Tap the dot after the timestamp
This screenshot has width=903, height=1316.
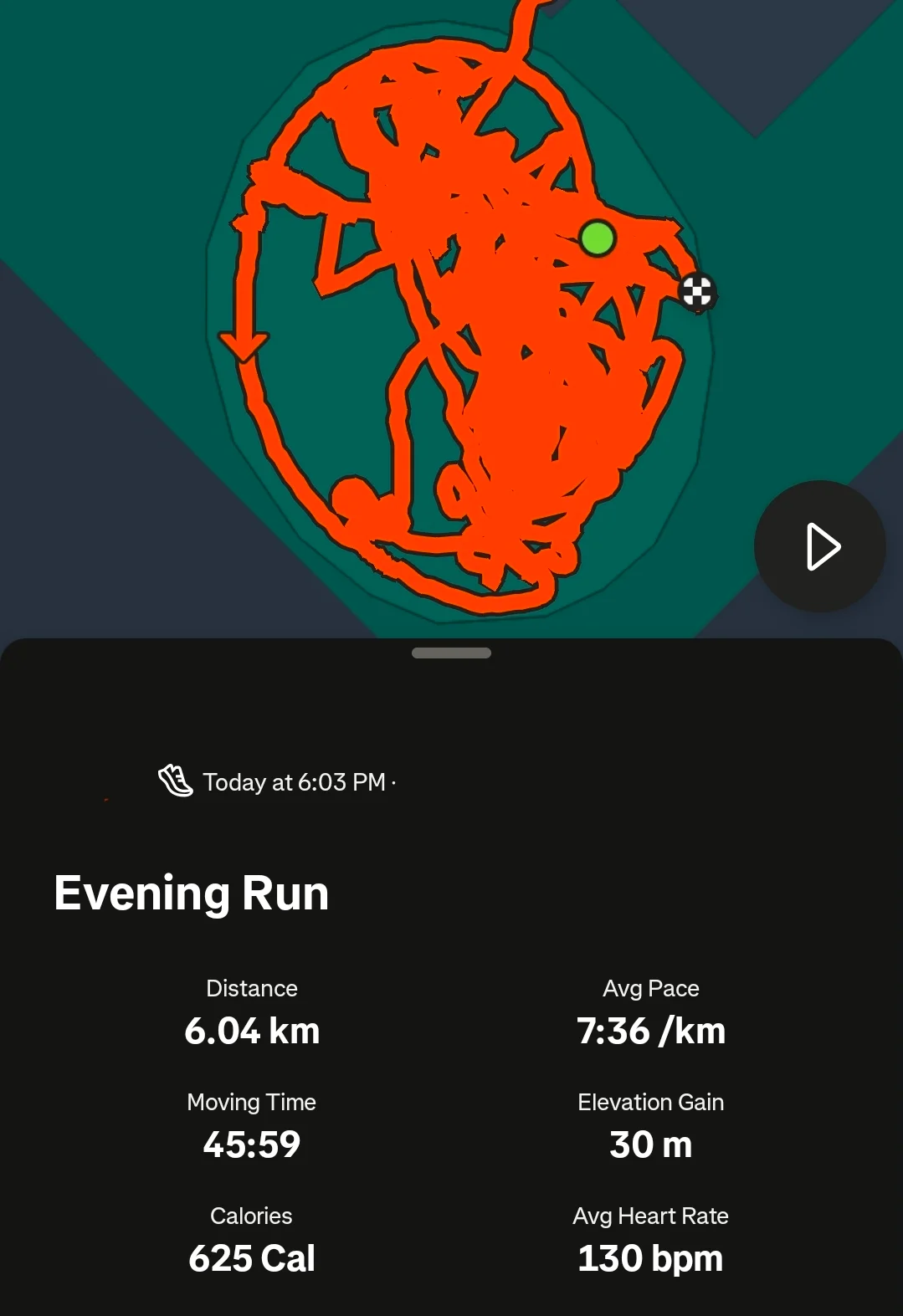392,783
